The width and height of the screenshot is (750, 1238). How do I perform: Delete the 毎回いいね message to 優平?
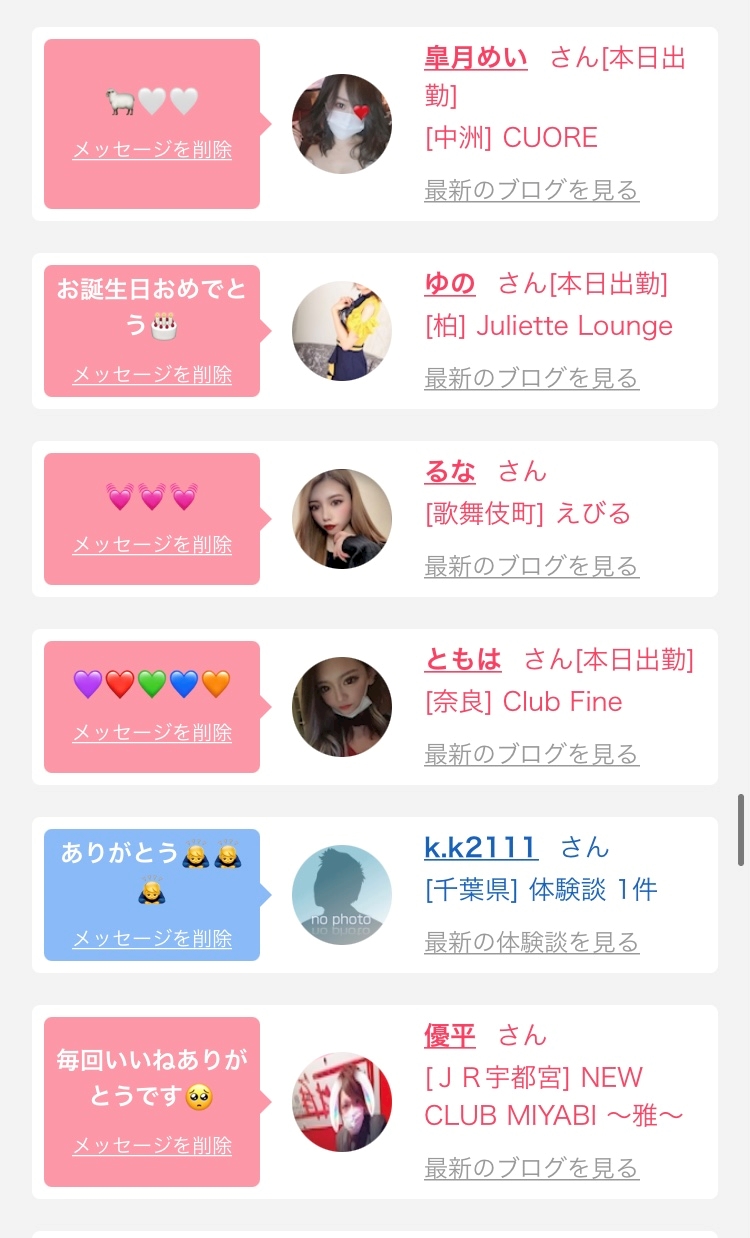point(152,1146)
